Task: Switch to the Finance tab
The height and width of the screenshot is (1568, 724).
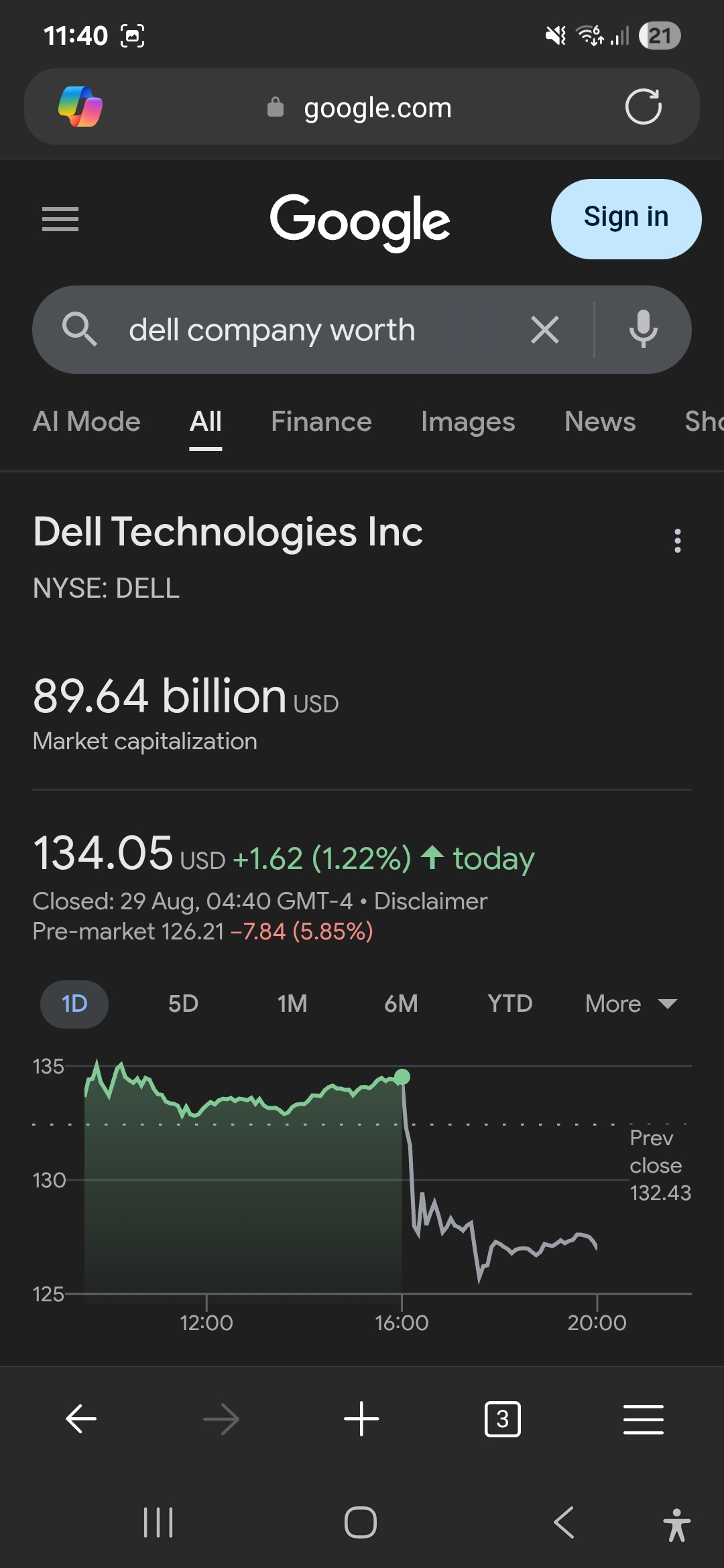Action: tap(321, 422)
